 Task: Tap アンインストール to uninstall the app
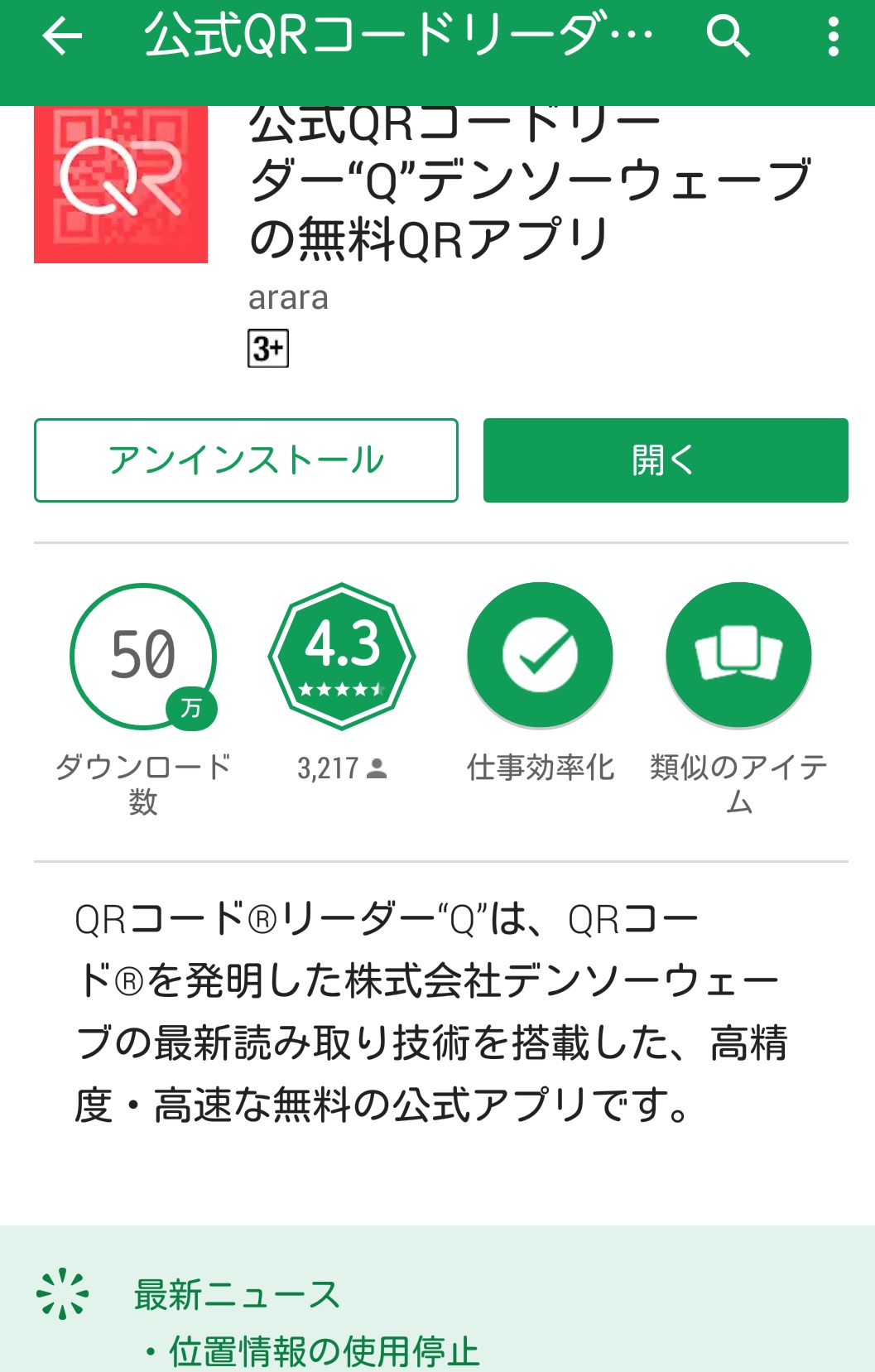tap(246, 460)
